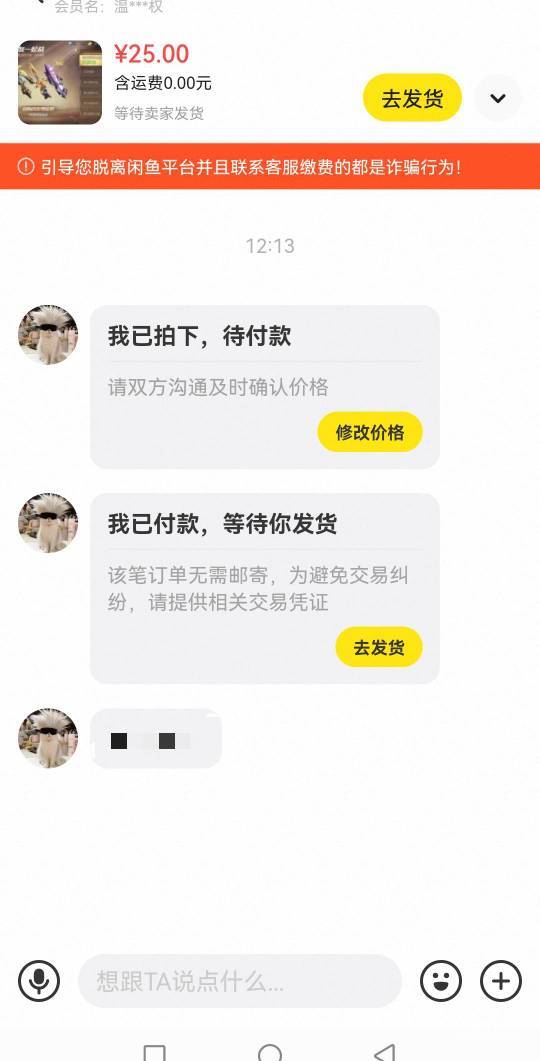
Task: Open the product thumbnail in the order header
Action: pos(60,83)
